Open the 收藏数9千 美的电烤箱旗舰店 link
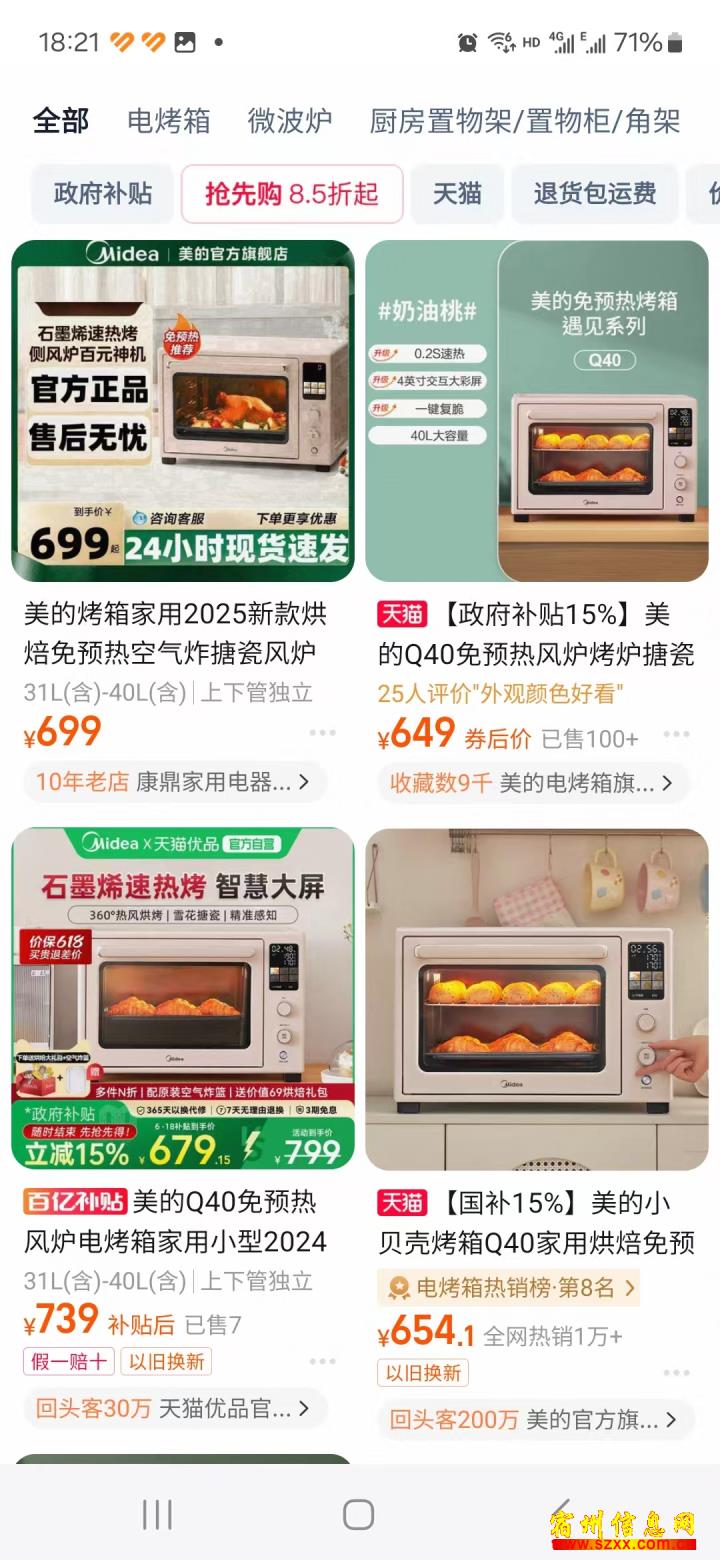Viewport: 720px width, 1560px height. (x=533, y=783)
